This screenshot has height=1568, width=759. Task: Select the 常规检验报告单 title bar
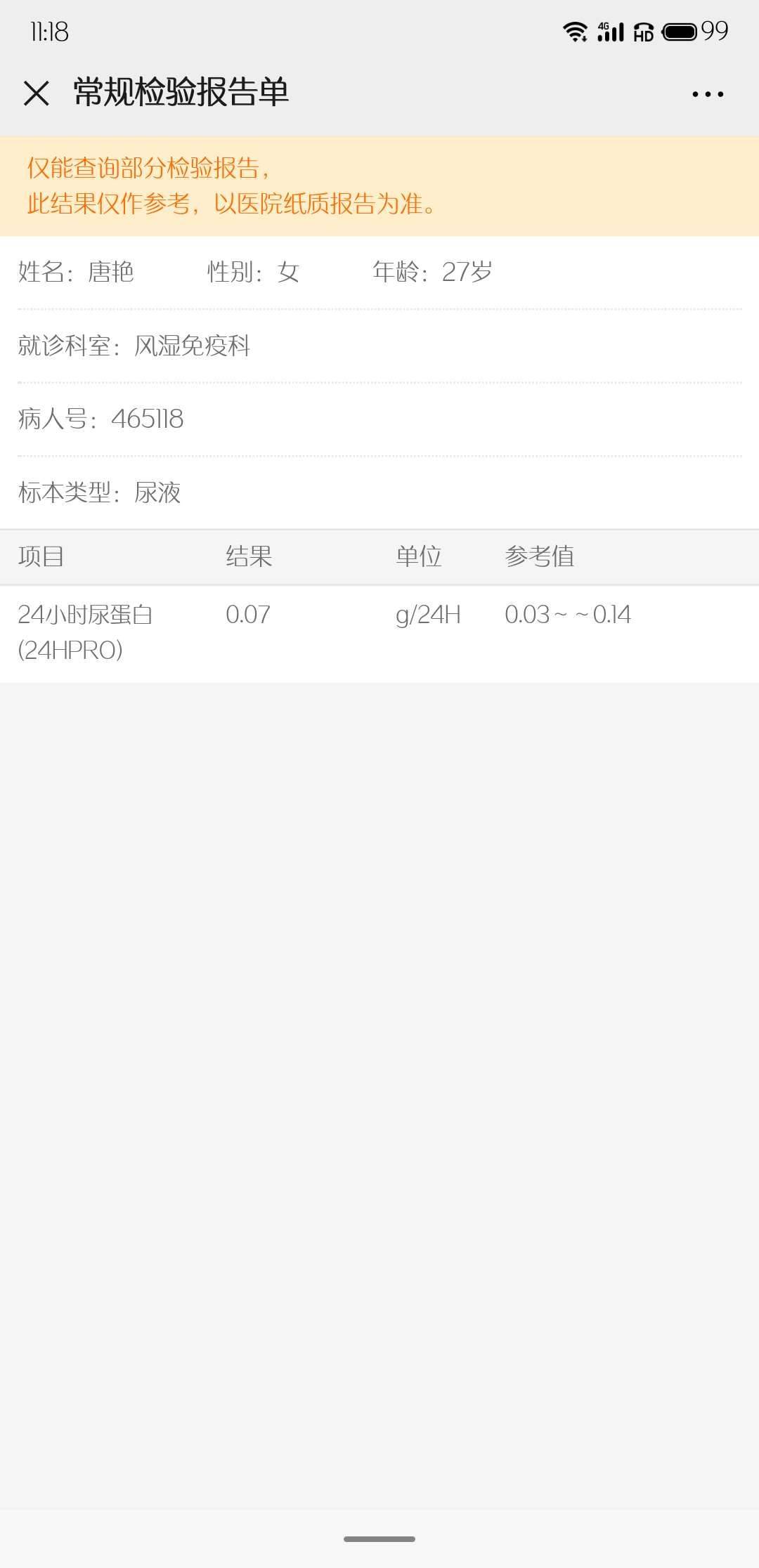click(181, 92)
